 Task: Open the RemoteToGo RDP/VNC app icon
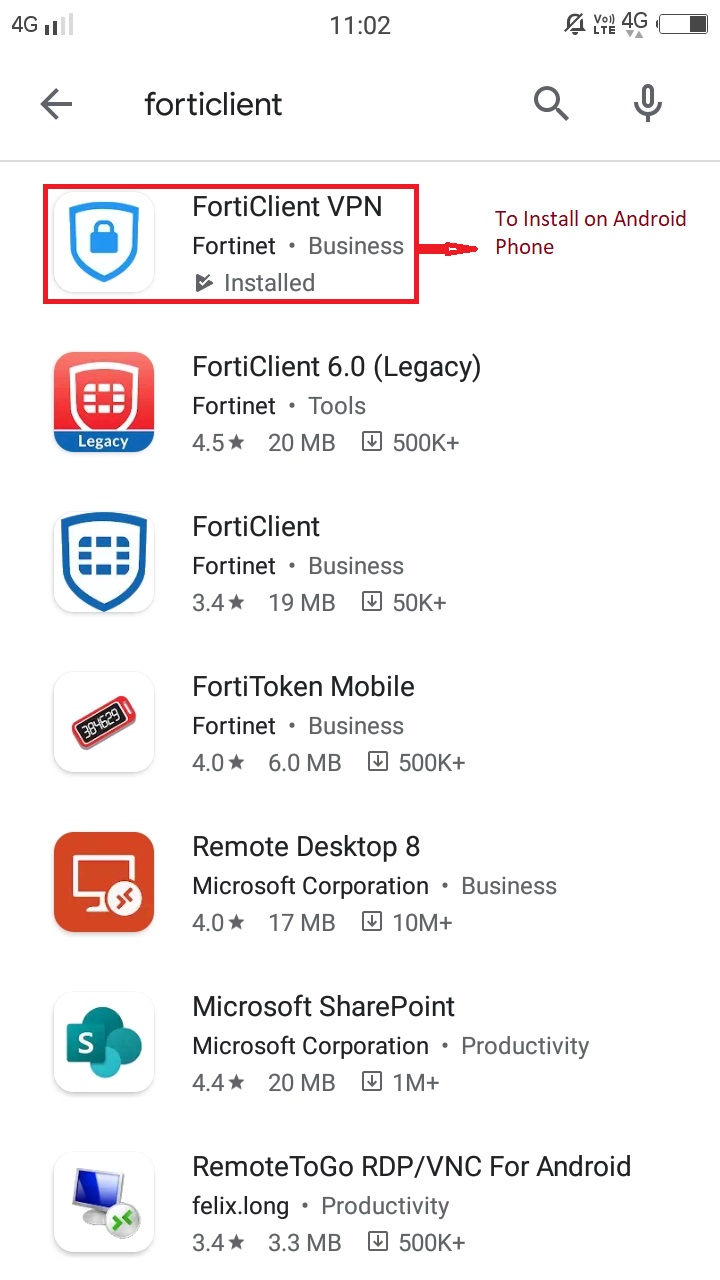103,1202
